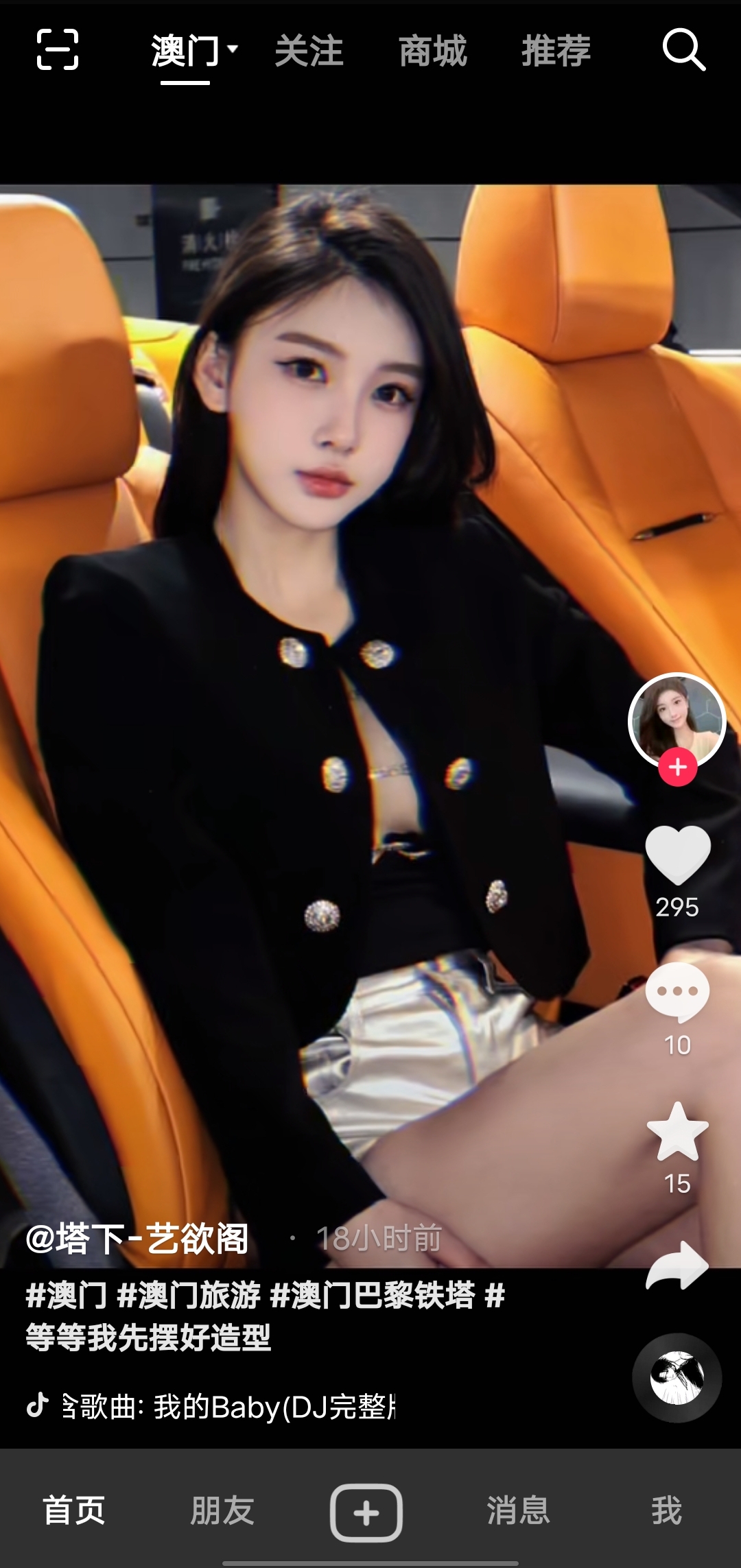The width and height of the screenshot is (741, 1568).
Task: Like this video with the heart
Action: pyautogui.click(x=678, y=854)
